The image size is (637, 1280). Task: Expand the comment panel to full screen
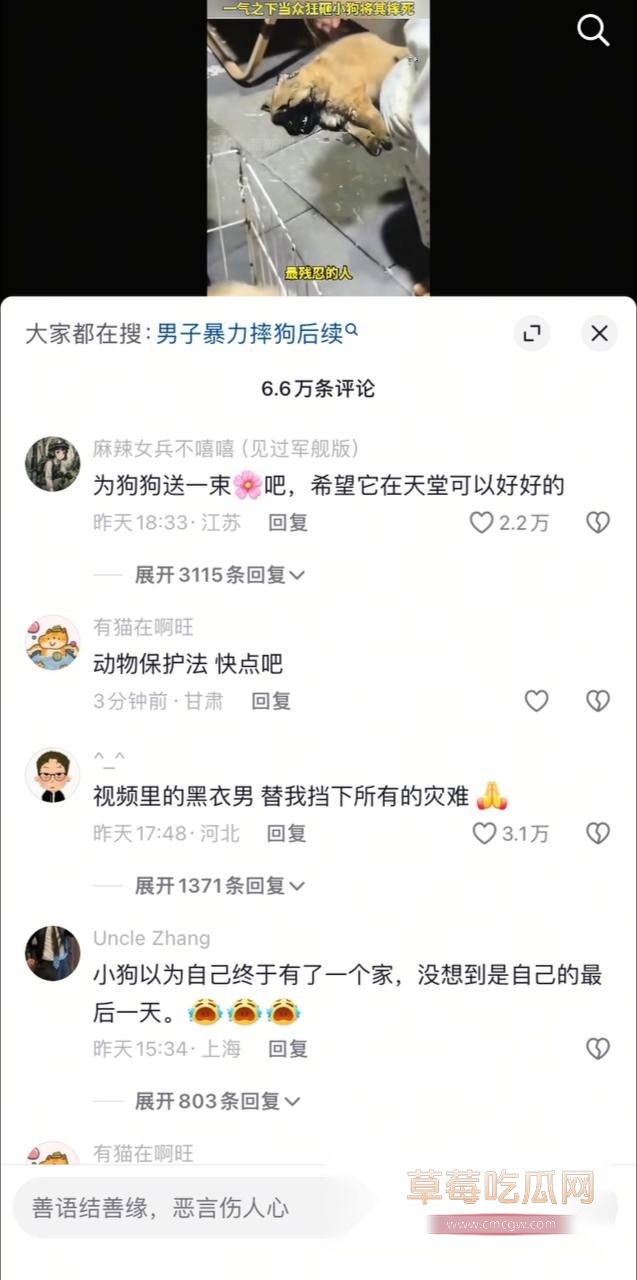coord(532,333)
